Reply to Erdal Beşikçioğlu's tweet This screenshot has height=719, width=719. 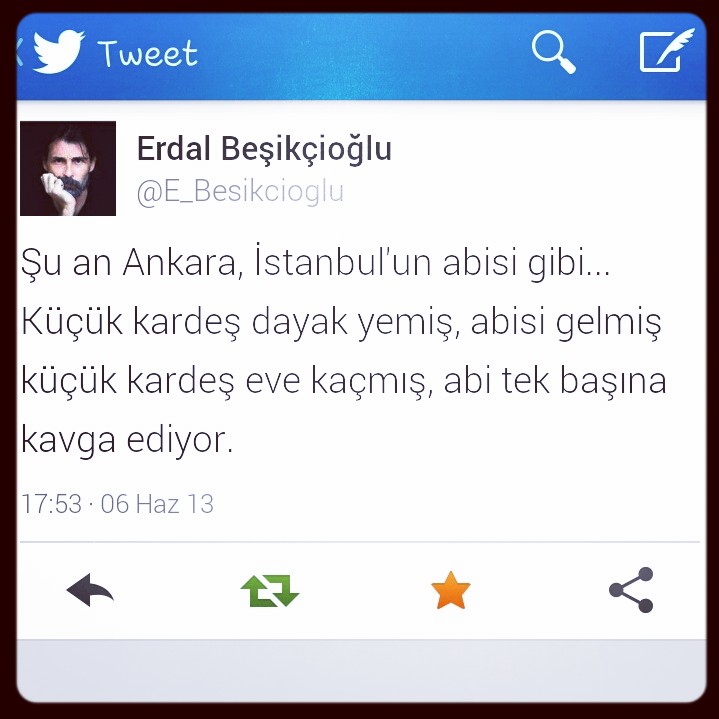pos(90,591)
